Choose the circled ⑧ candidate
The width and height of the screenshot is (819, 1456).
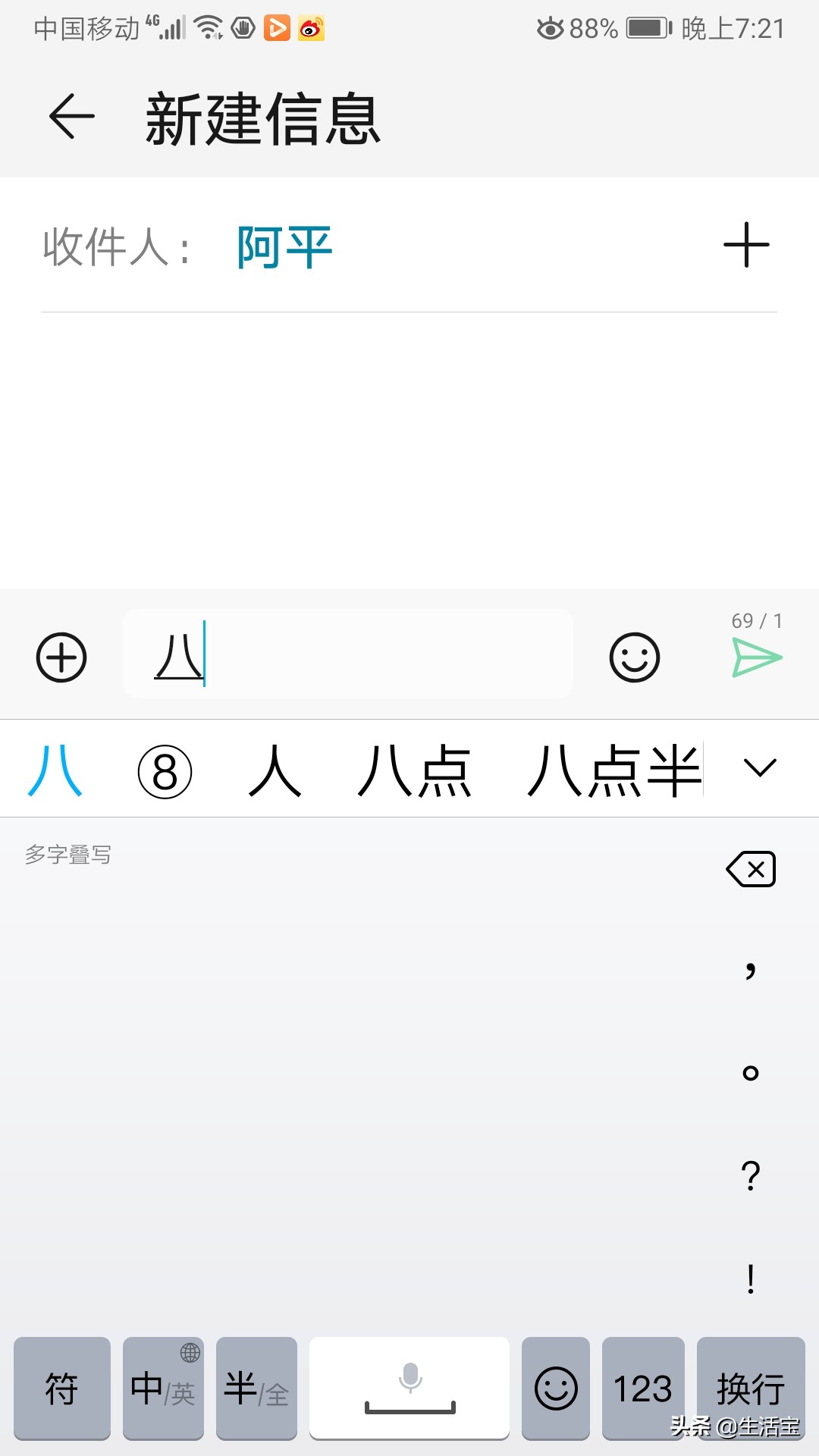[163, 768]
